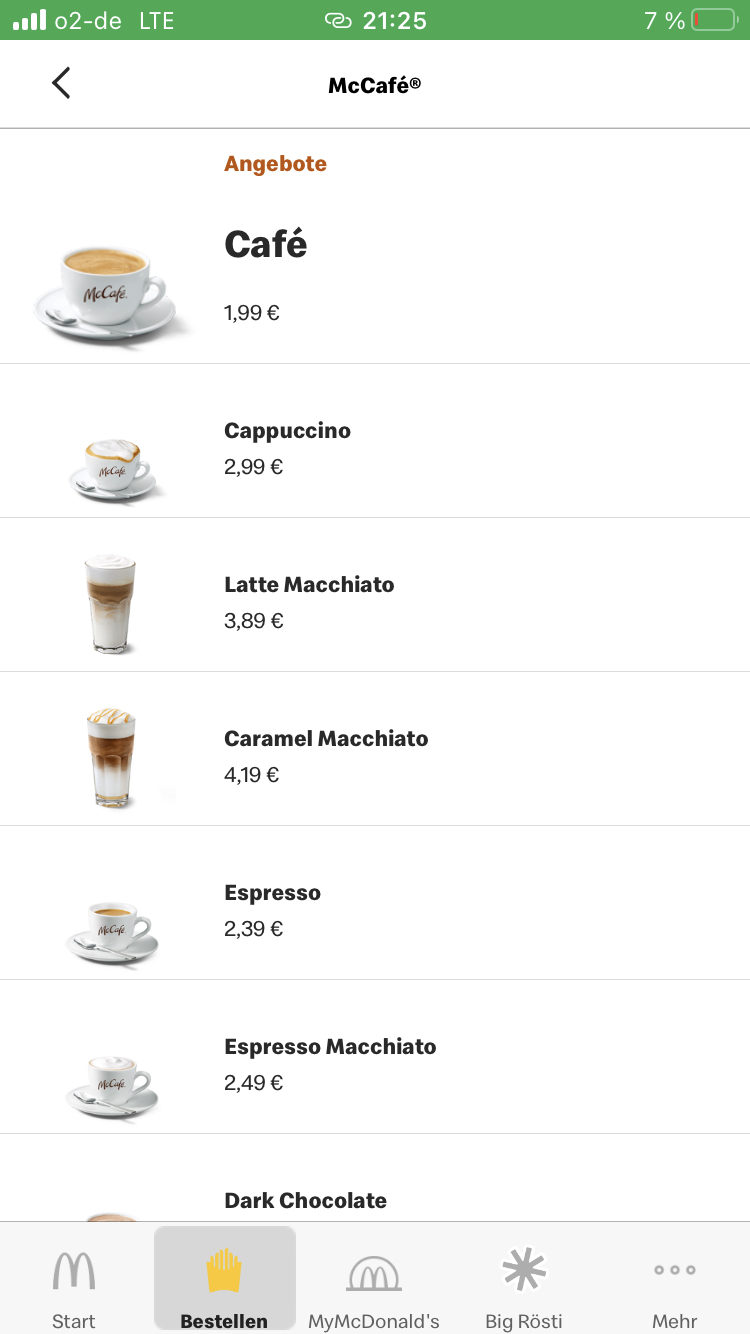Go back using the arrow icon
Screen dimensions: 750x1334
pyautogui.click(x=61, y=83)
